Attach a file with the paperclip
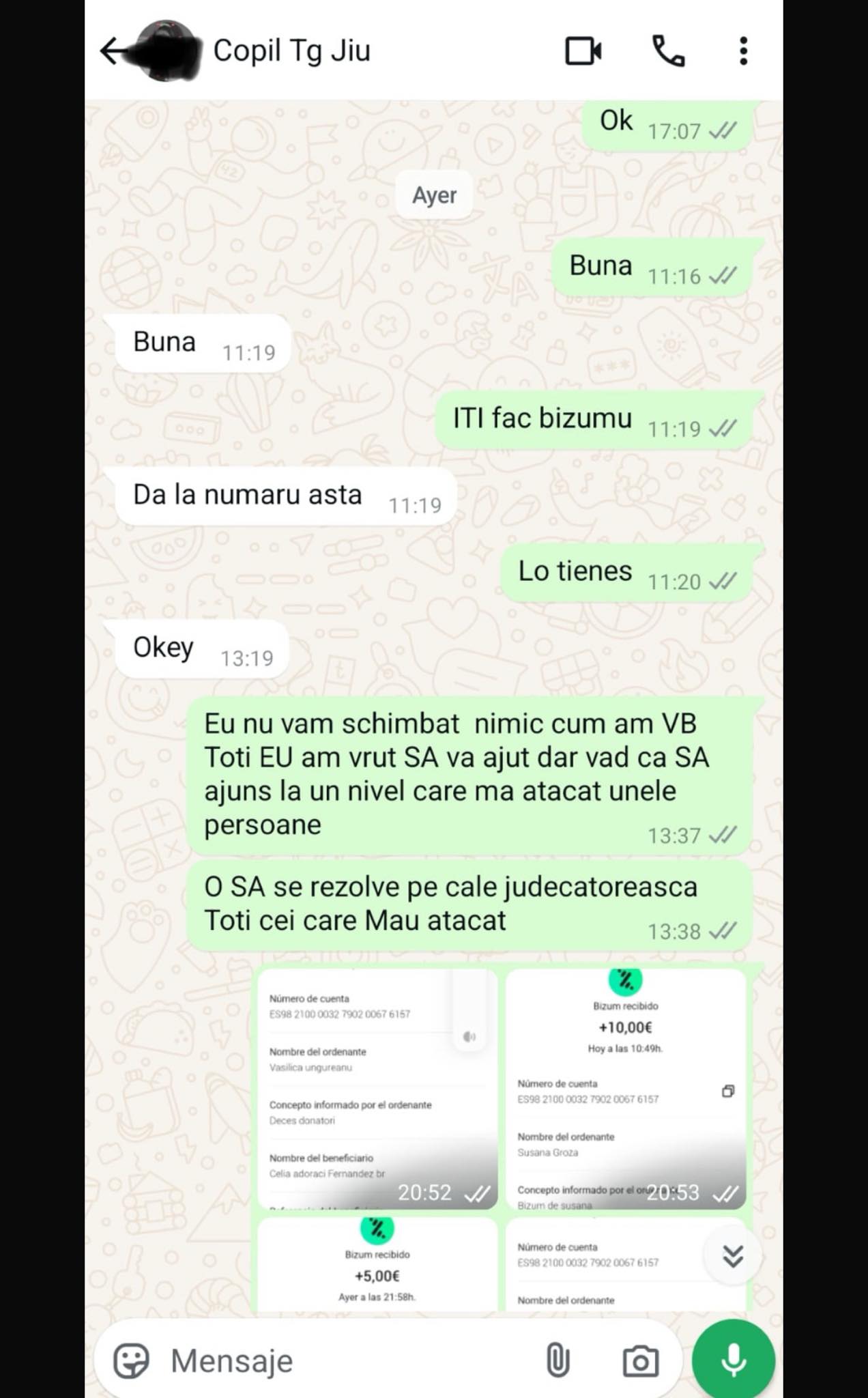 pyautogui.click(x=558, y=1360)
